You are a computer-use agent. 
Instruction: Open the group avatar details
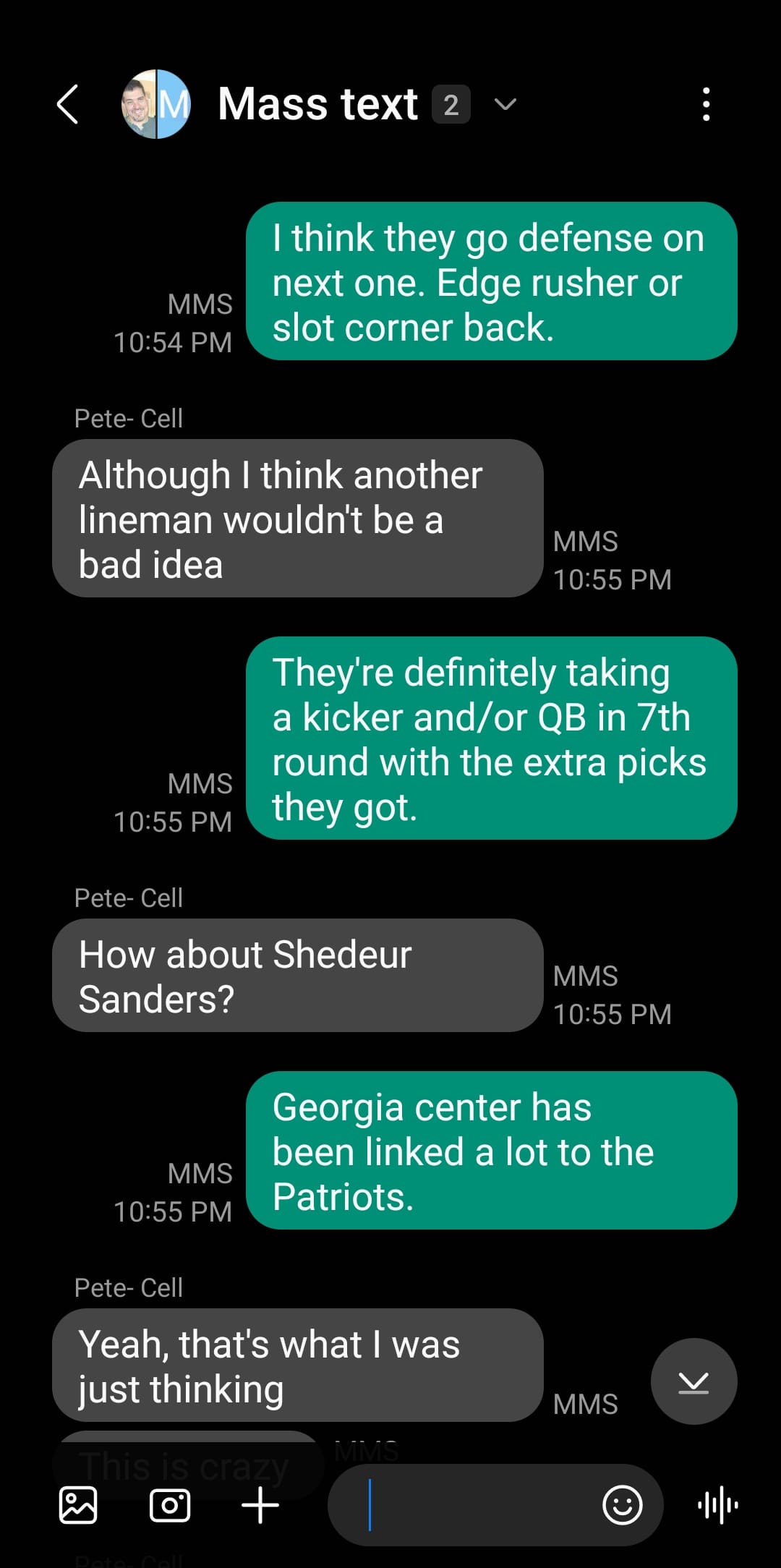156,105
